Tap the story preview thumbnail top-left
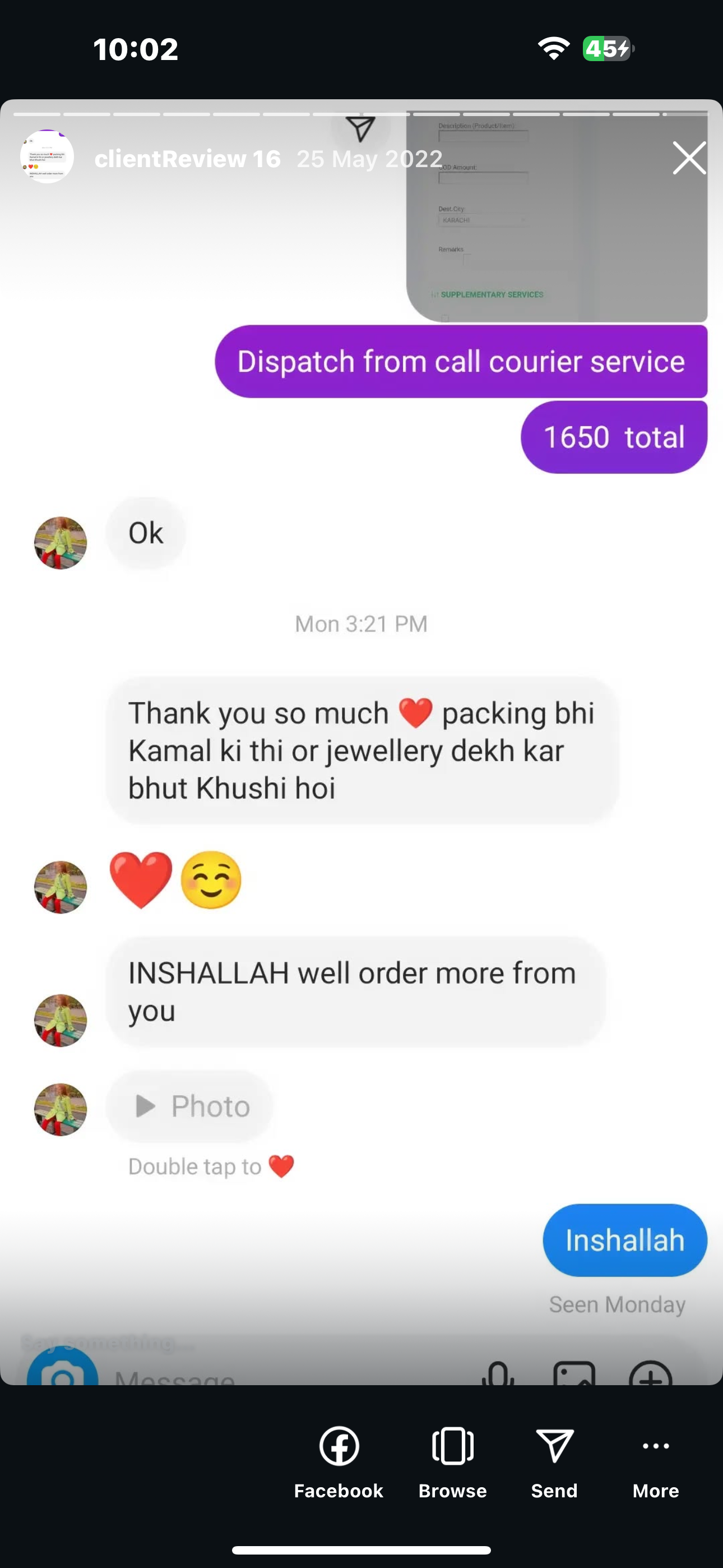 (x=47, y=156)
